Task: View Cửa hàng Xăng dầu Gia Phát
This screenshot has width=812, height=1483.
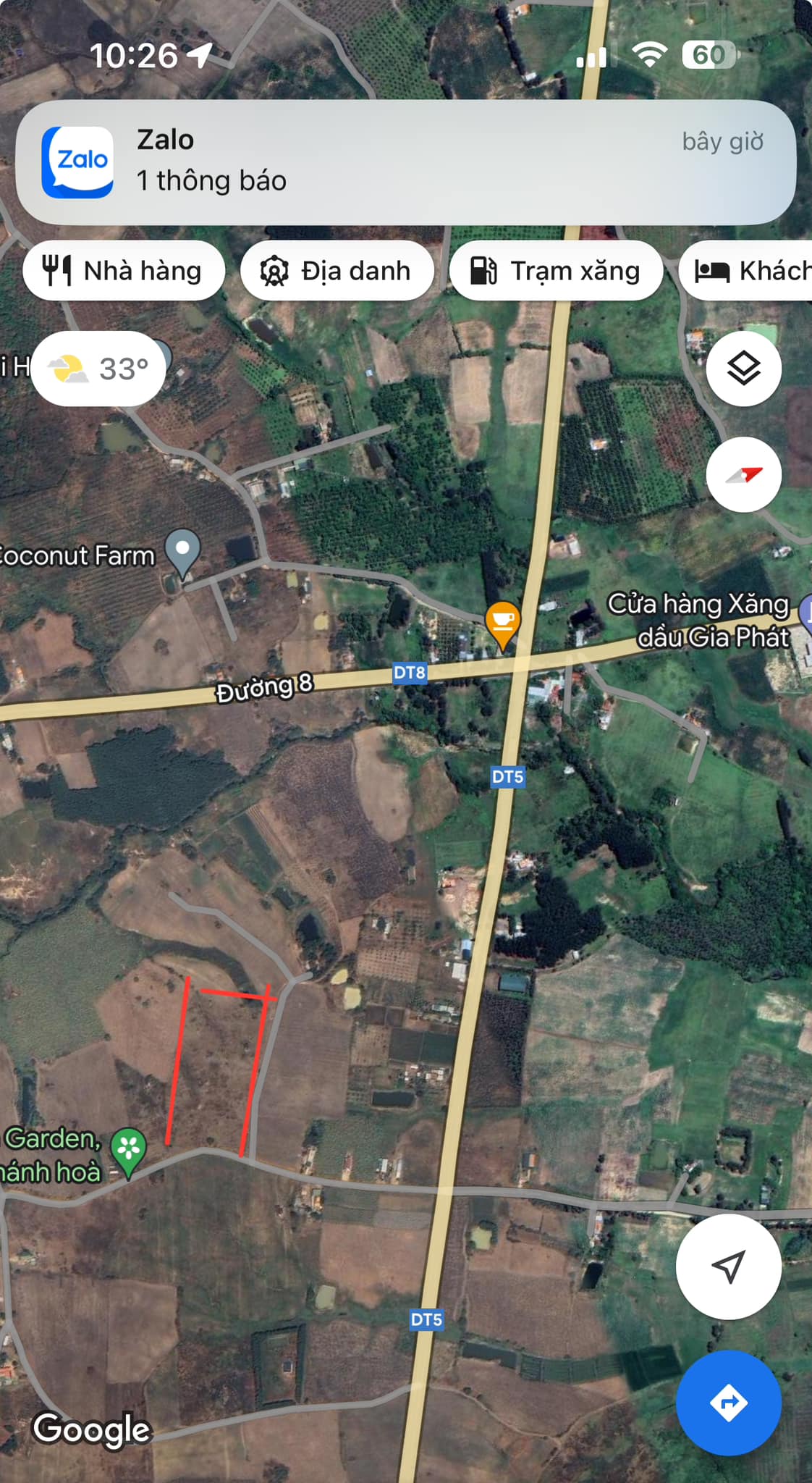Action: tap(698, 620)
